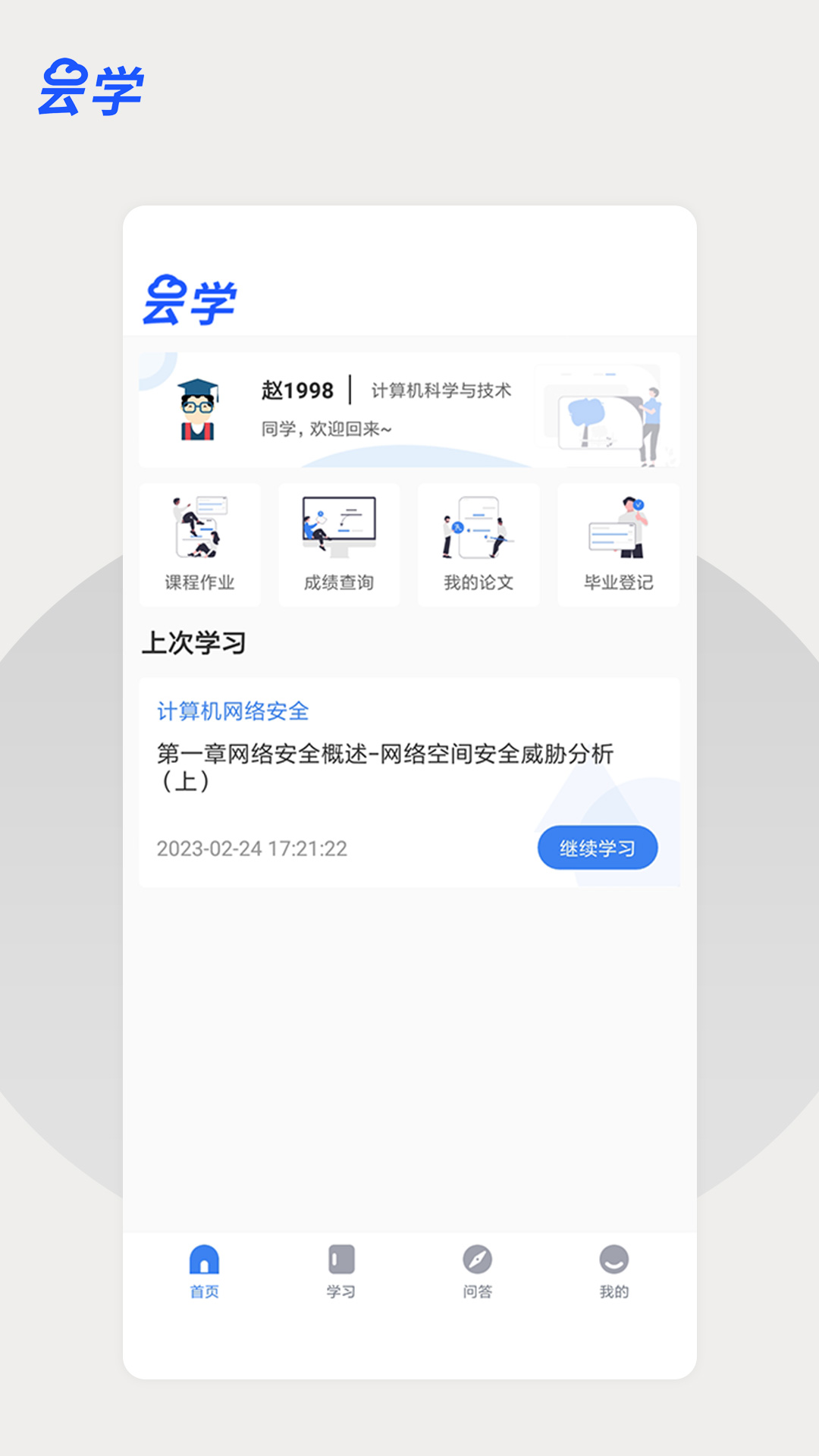The image size is (819, 1456).
Task: Open the 课程作业 feature icon
Action: pyautogui.click(x=199, y=543)
